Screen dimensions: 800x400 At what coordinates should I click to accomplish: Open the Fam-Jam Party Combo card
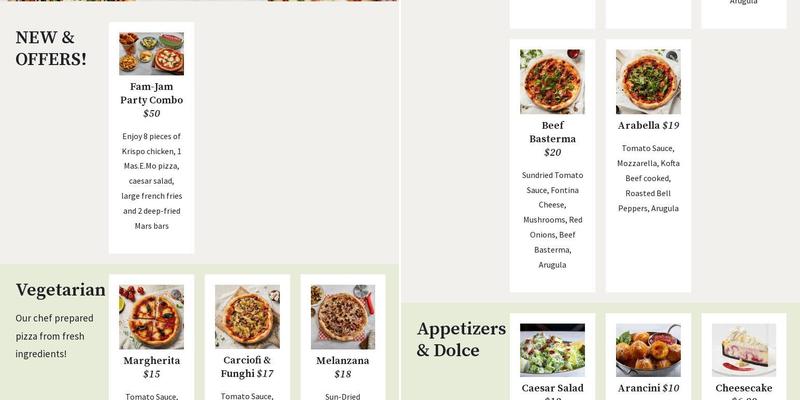click(x=151, y=137)
